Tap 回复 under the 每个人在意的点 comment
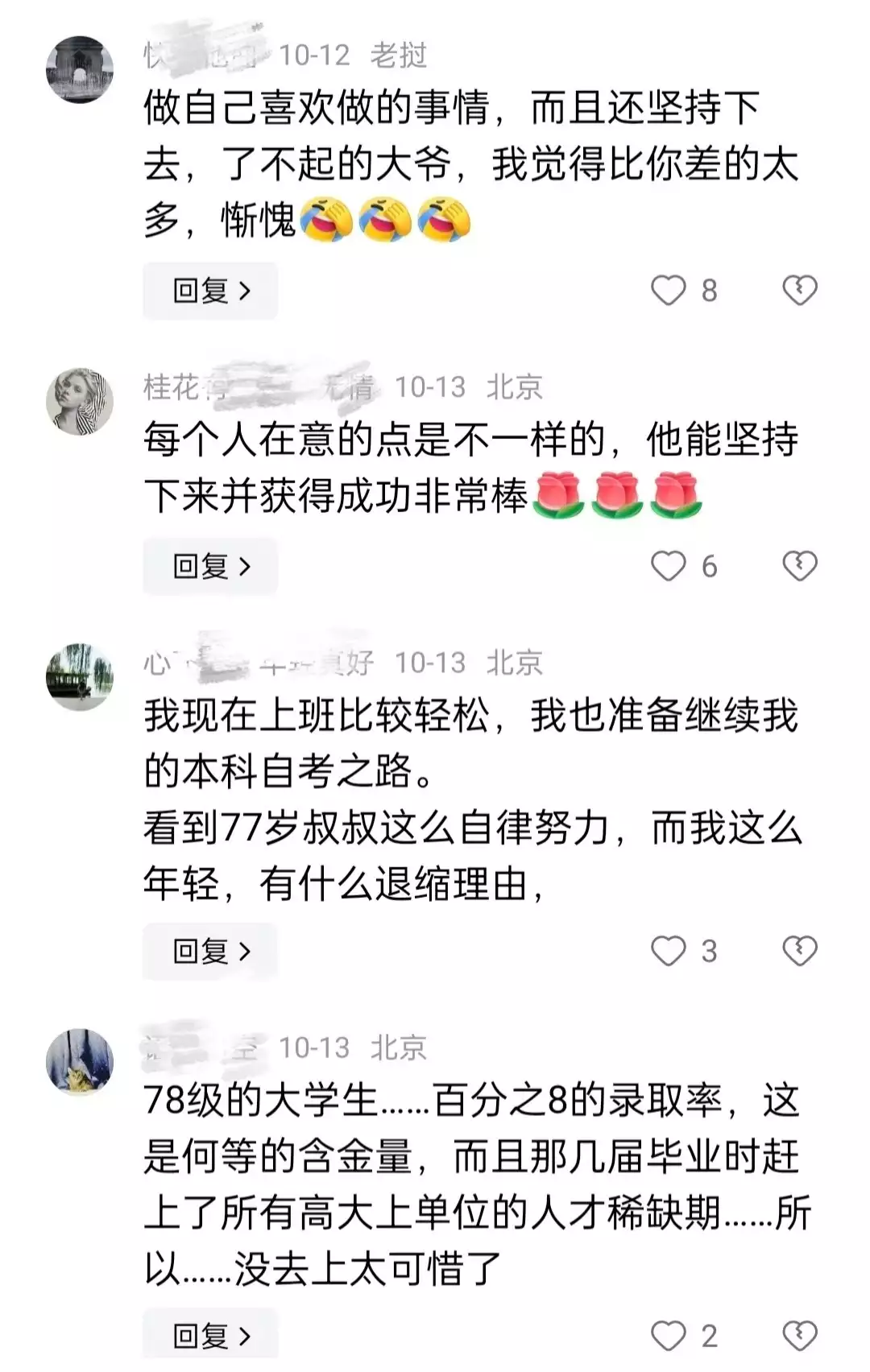The height and width of the screenshot is (1372, 870). (210, 567)
